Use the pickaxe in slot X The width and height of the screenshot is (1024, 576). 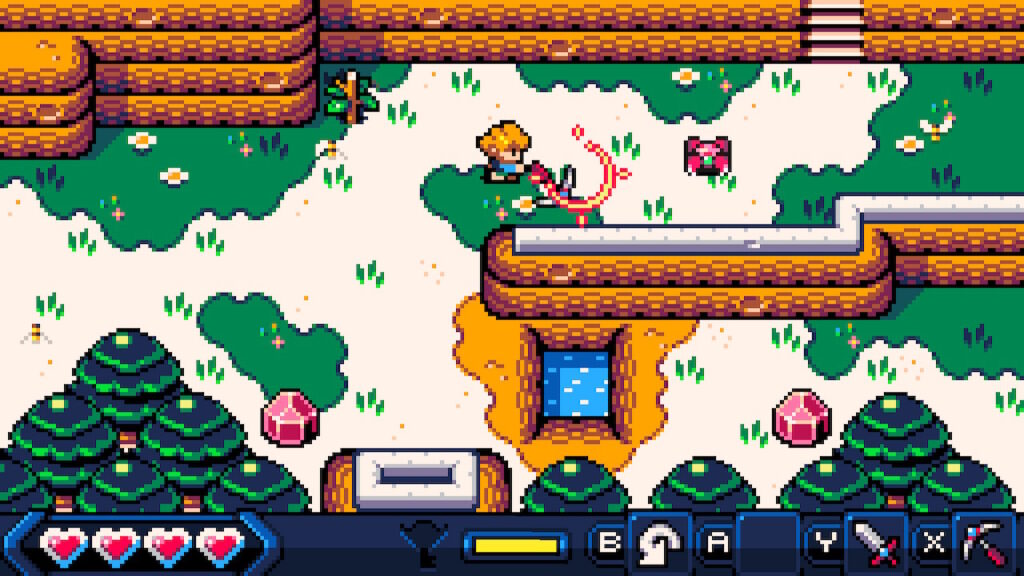click(x=984, y=544)
